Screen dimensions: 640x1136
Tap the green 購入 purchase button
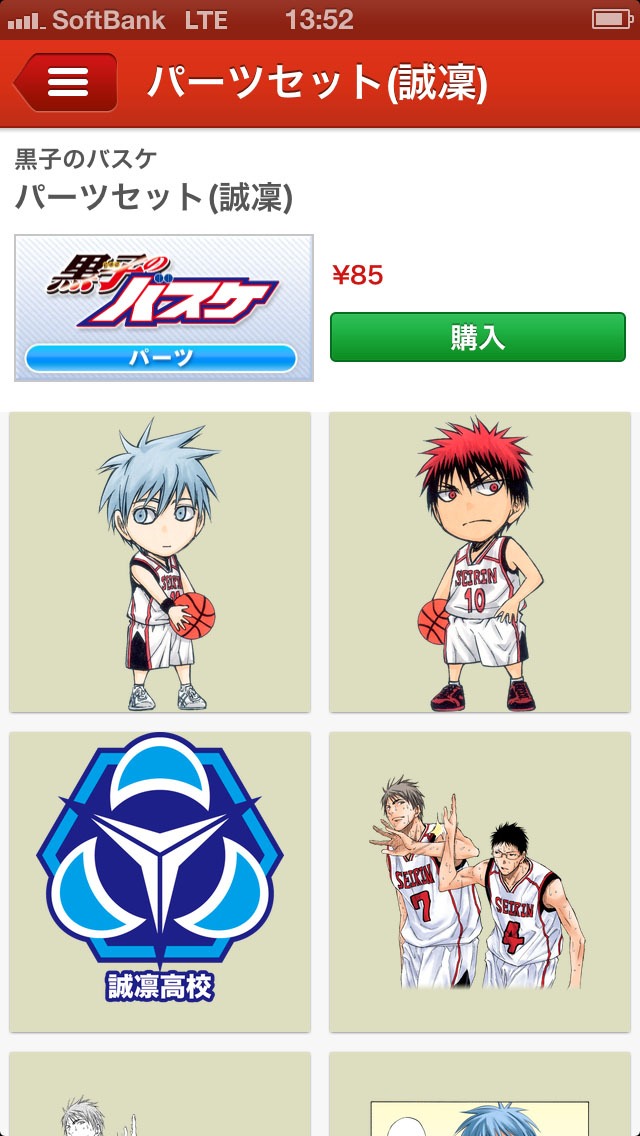pos(477,337)
